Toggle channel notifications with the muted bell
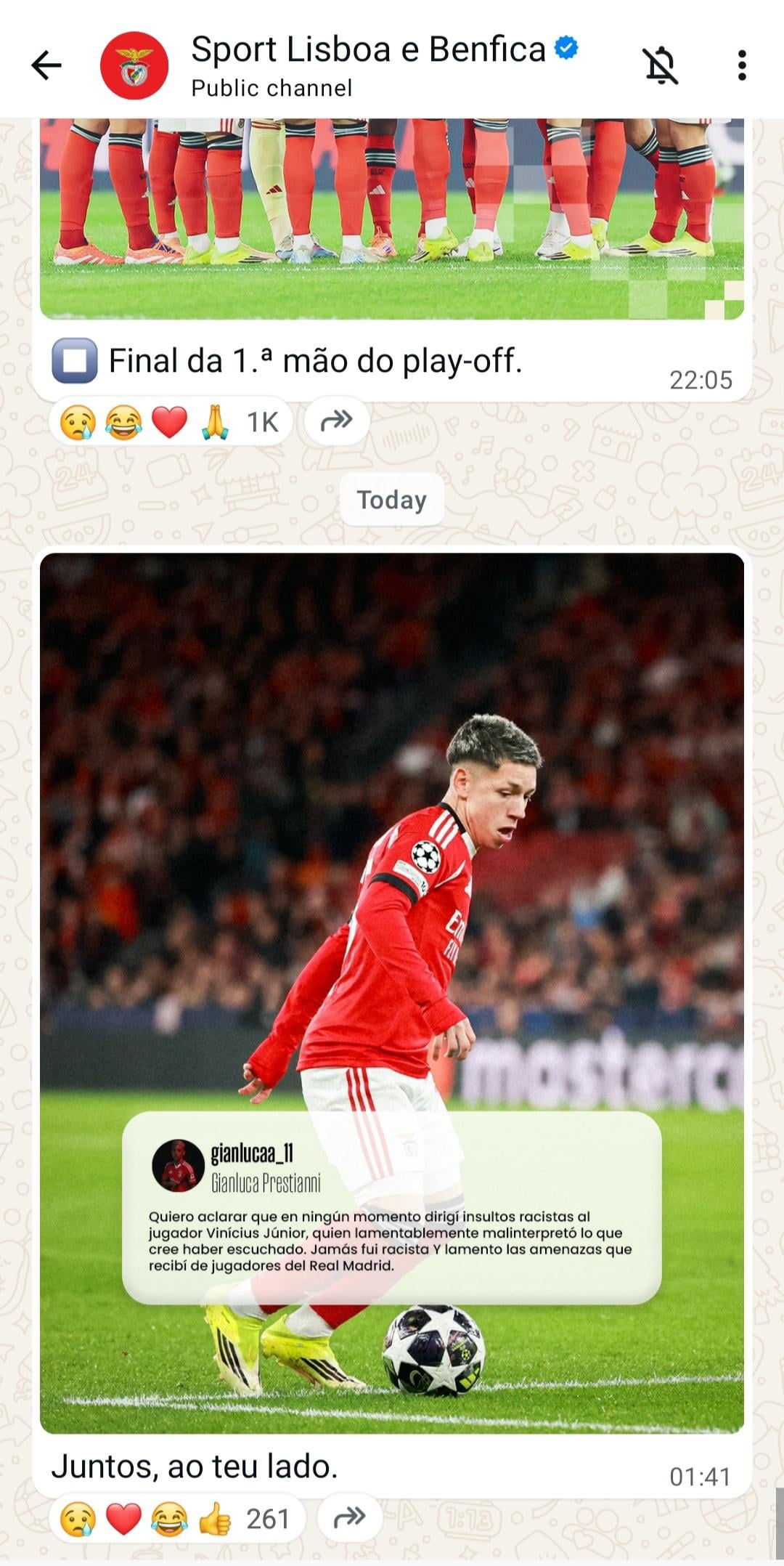 pyautogui.click(x=661, y=65)
